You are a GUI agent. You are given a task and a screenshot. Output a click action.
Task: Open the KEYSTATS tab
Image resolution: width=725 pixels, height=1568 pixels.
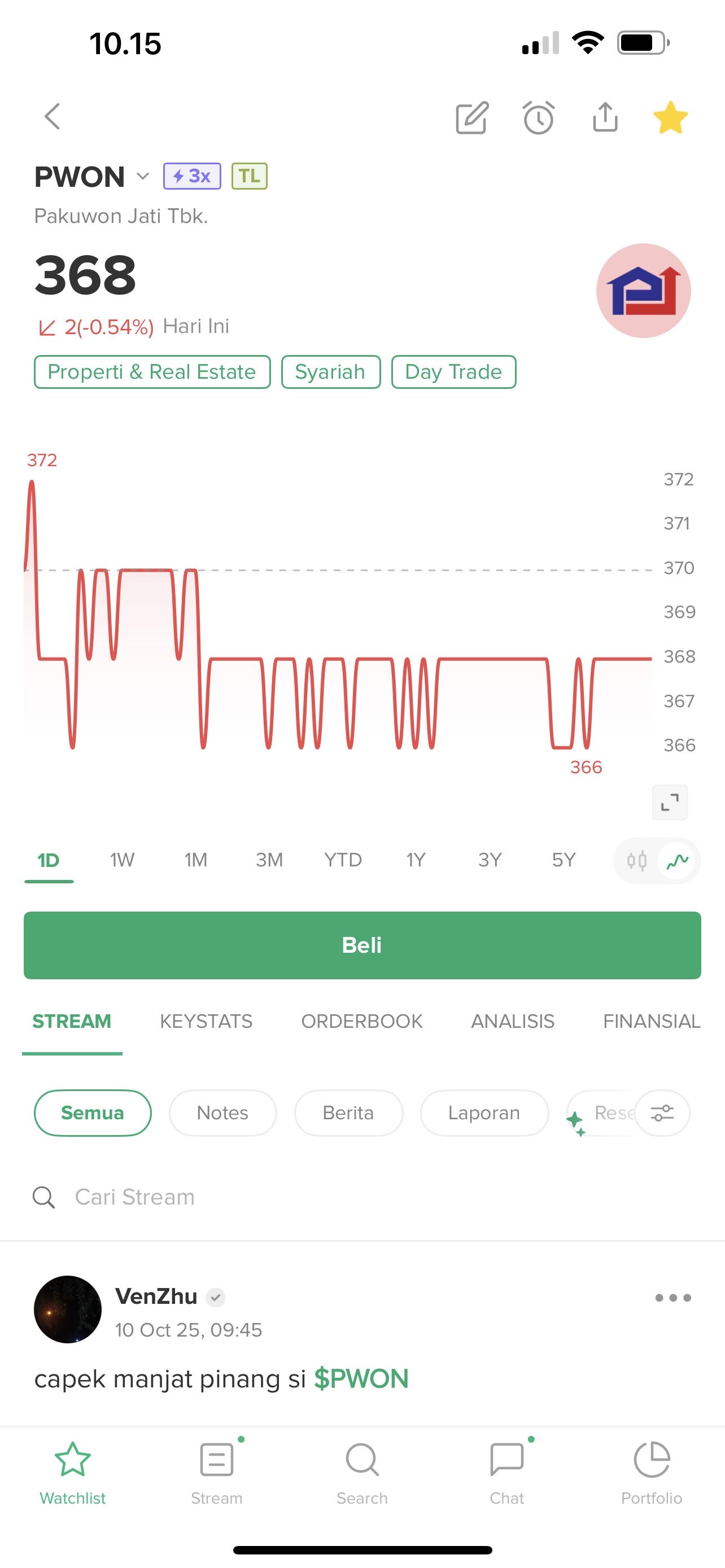tap(206, 1022)
